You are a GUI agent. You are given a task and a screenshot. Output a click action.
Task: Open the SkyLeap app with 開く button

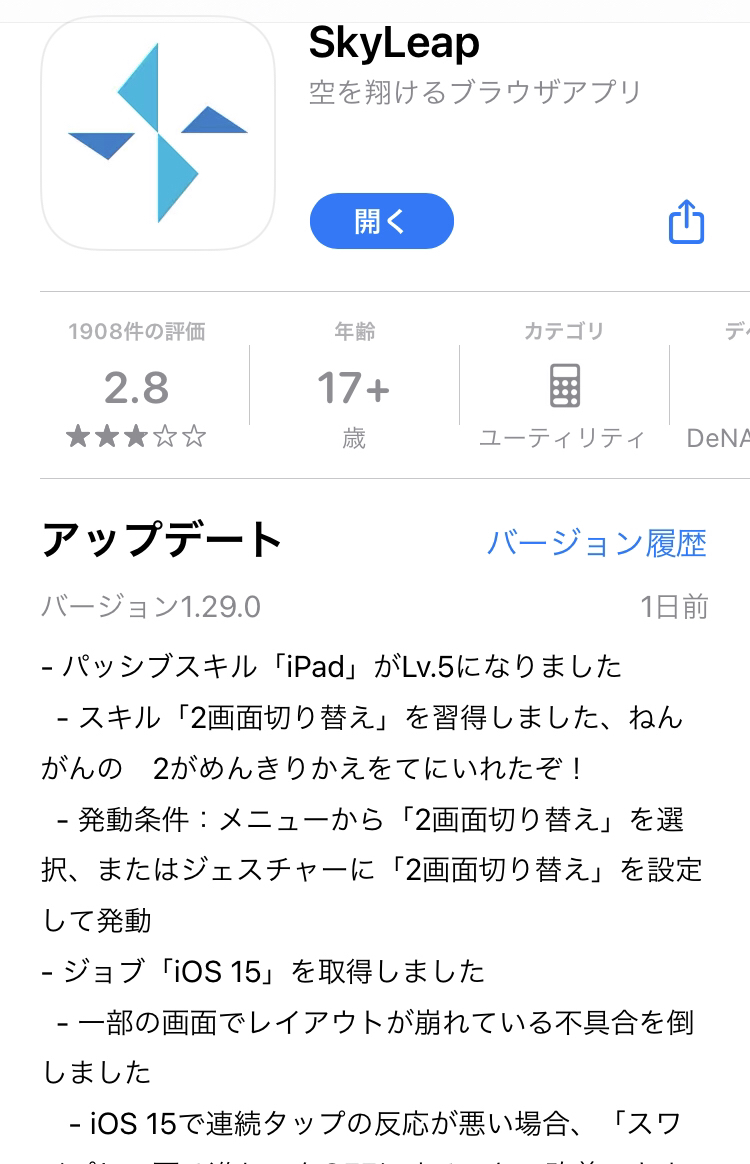click(381, 221)
